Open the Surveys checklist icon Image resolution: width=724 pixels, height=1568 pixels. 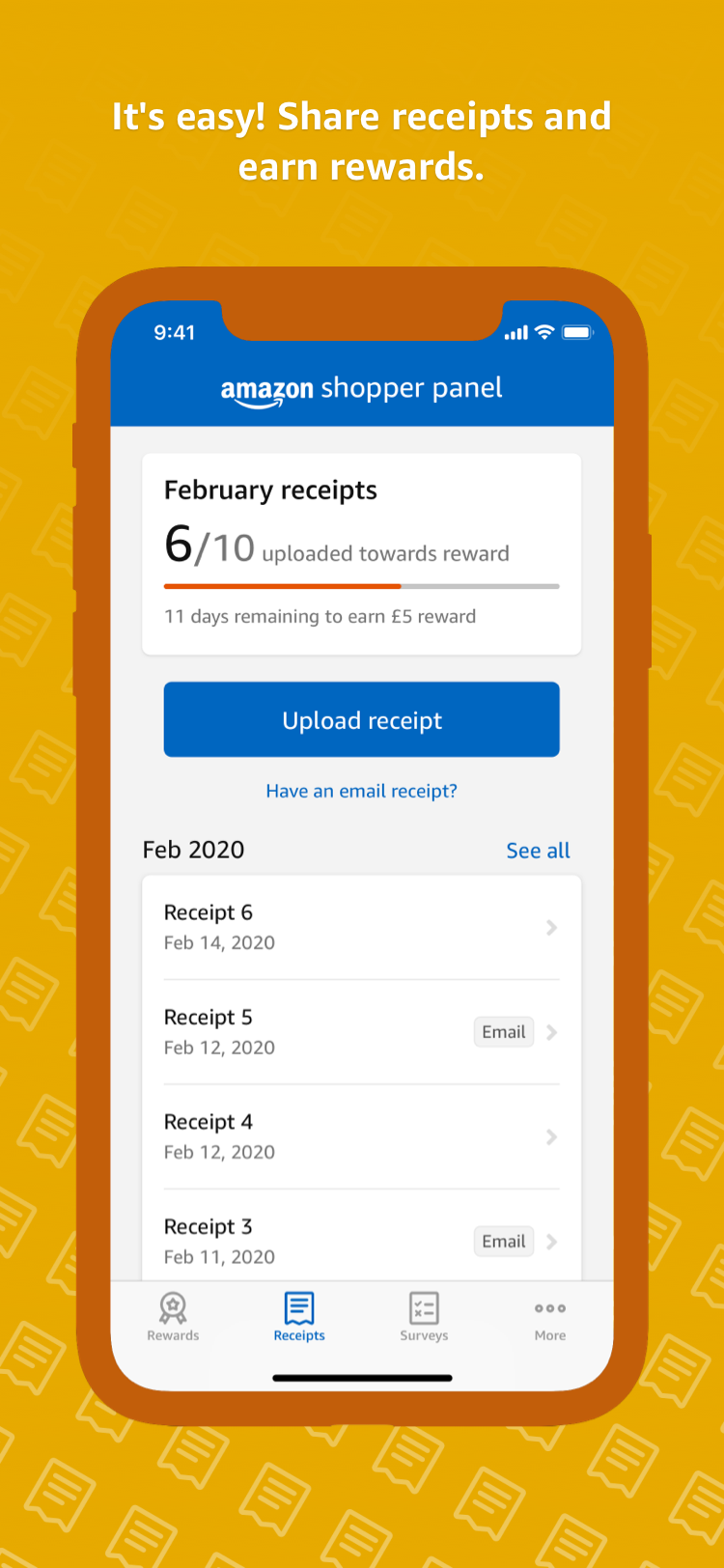424,1307
